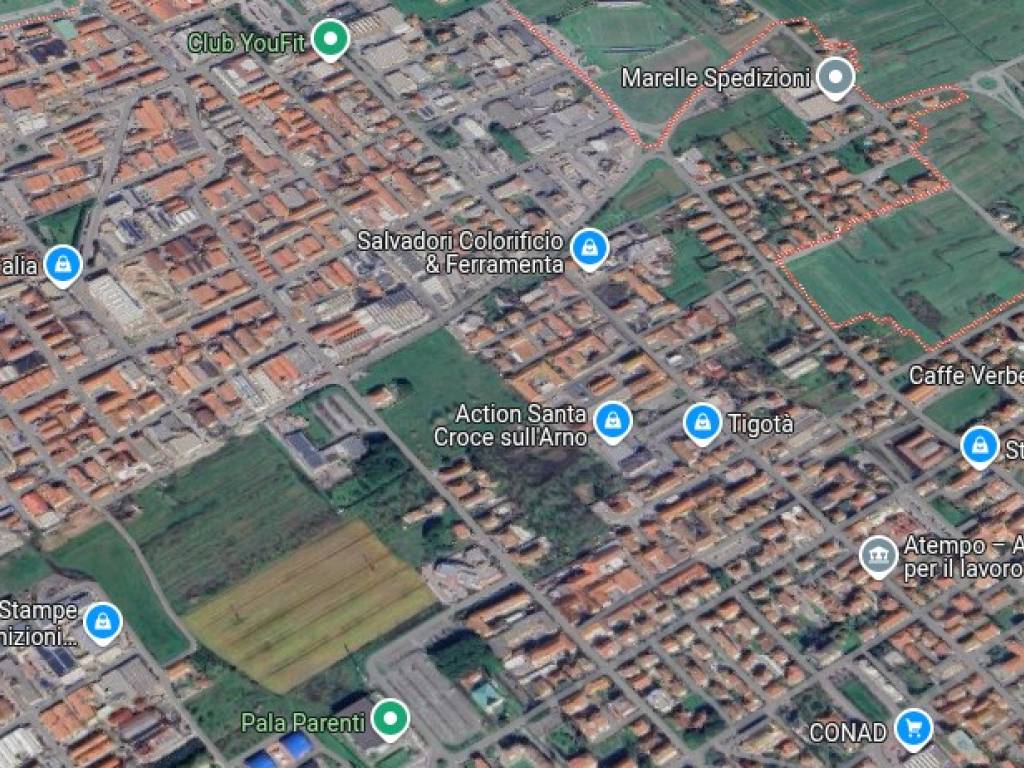Open the Club YouFit map pin
1024x768 pixels.
(329, 40)
